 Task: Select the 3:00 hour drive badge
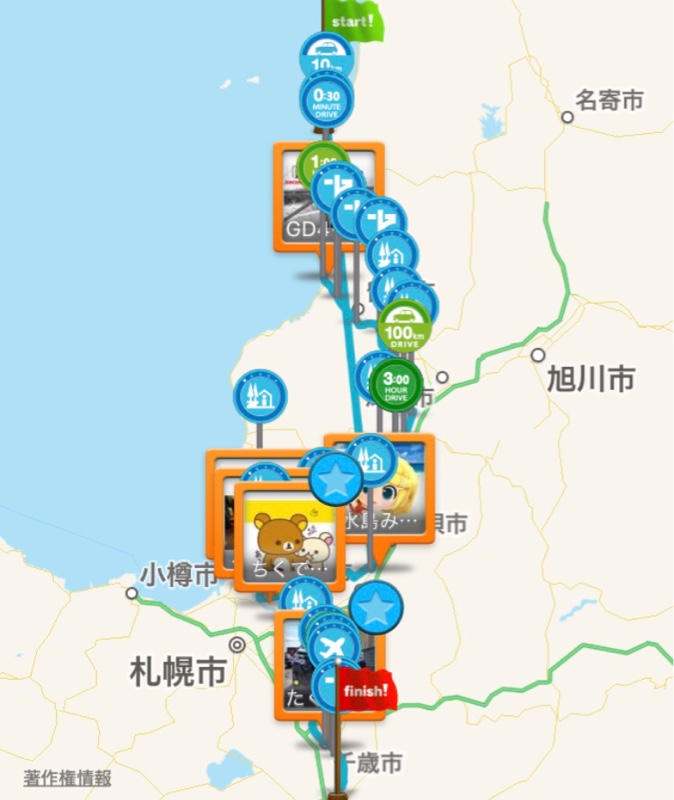[x=396, y=385]
